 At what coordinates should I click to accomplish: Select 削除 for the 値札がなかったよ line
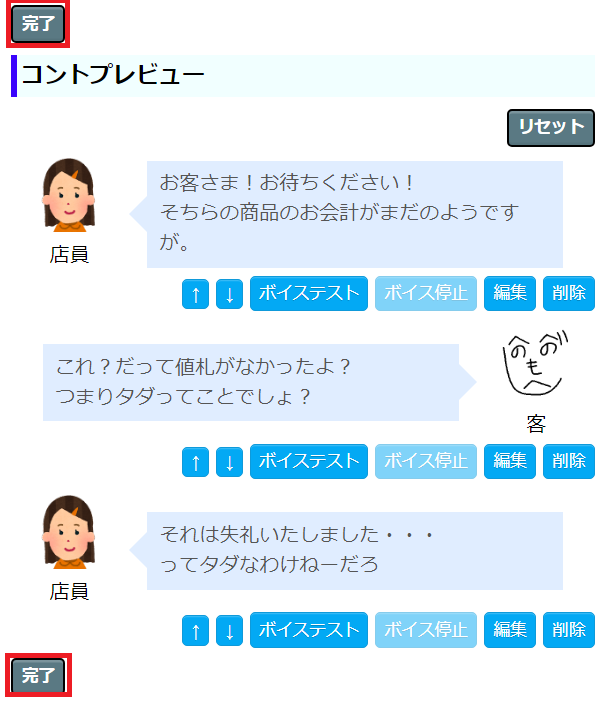[x=569, y=461]
